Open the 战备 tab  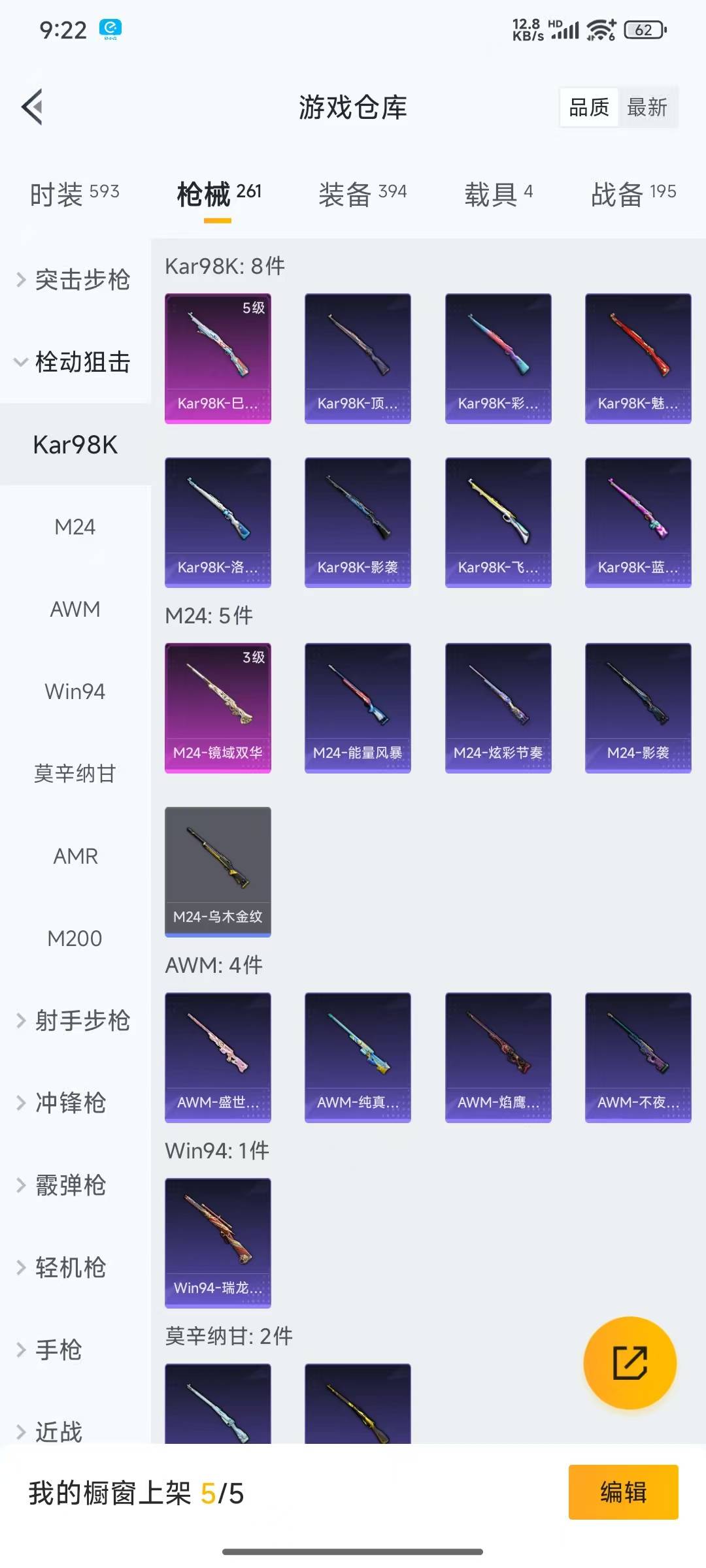pyautogui.click(x=633, y=193)
